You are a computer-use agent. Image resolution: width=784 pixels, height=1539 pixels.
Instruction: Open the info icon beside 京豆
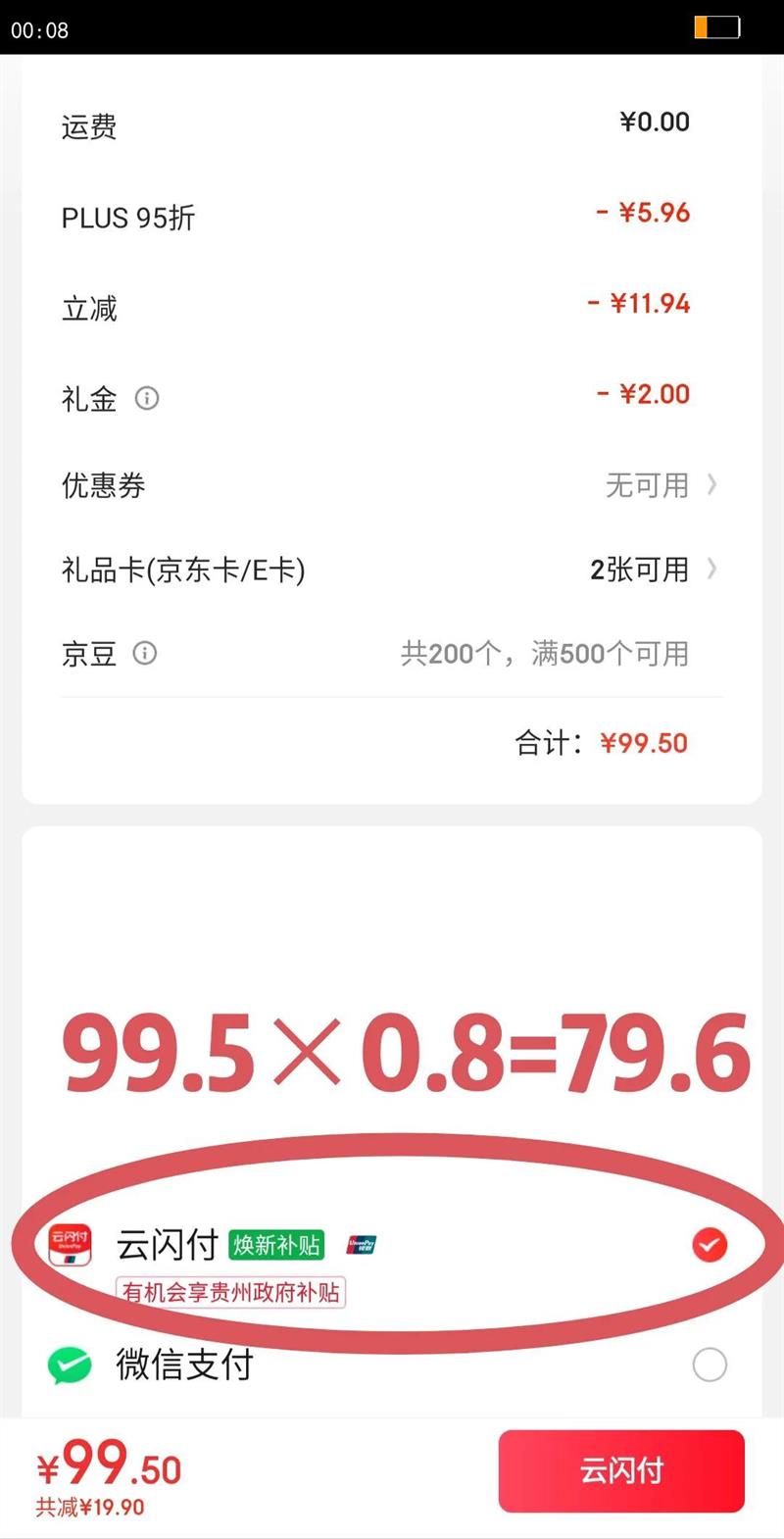tap(144, 655)
